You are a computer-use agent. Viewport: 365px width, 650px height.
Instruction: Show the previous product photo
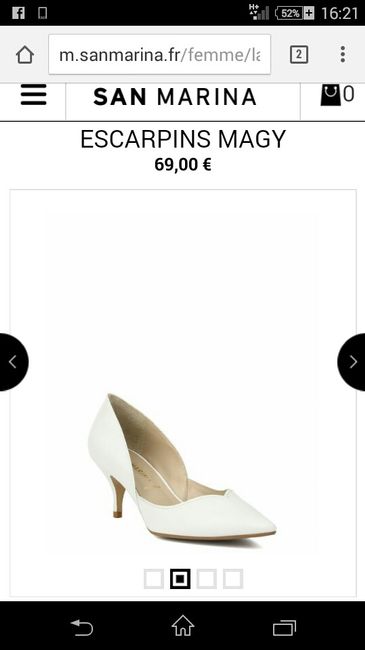point(14,362)
